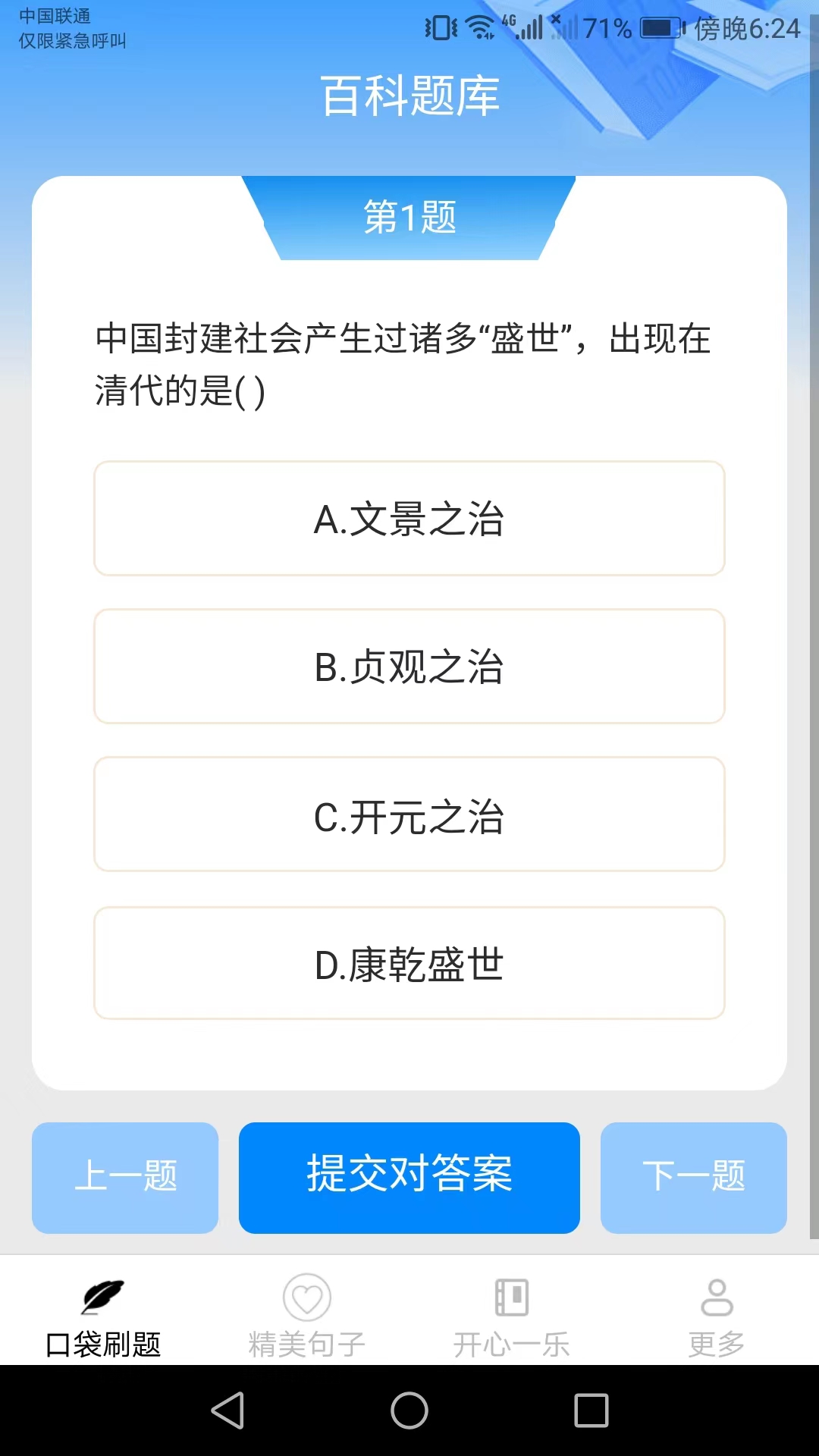This screenshot has height=1456, width=819.
Task: Tap the system back button
Action: pos(227,1410)
